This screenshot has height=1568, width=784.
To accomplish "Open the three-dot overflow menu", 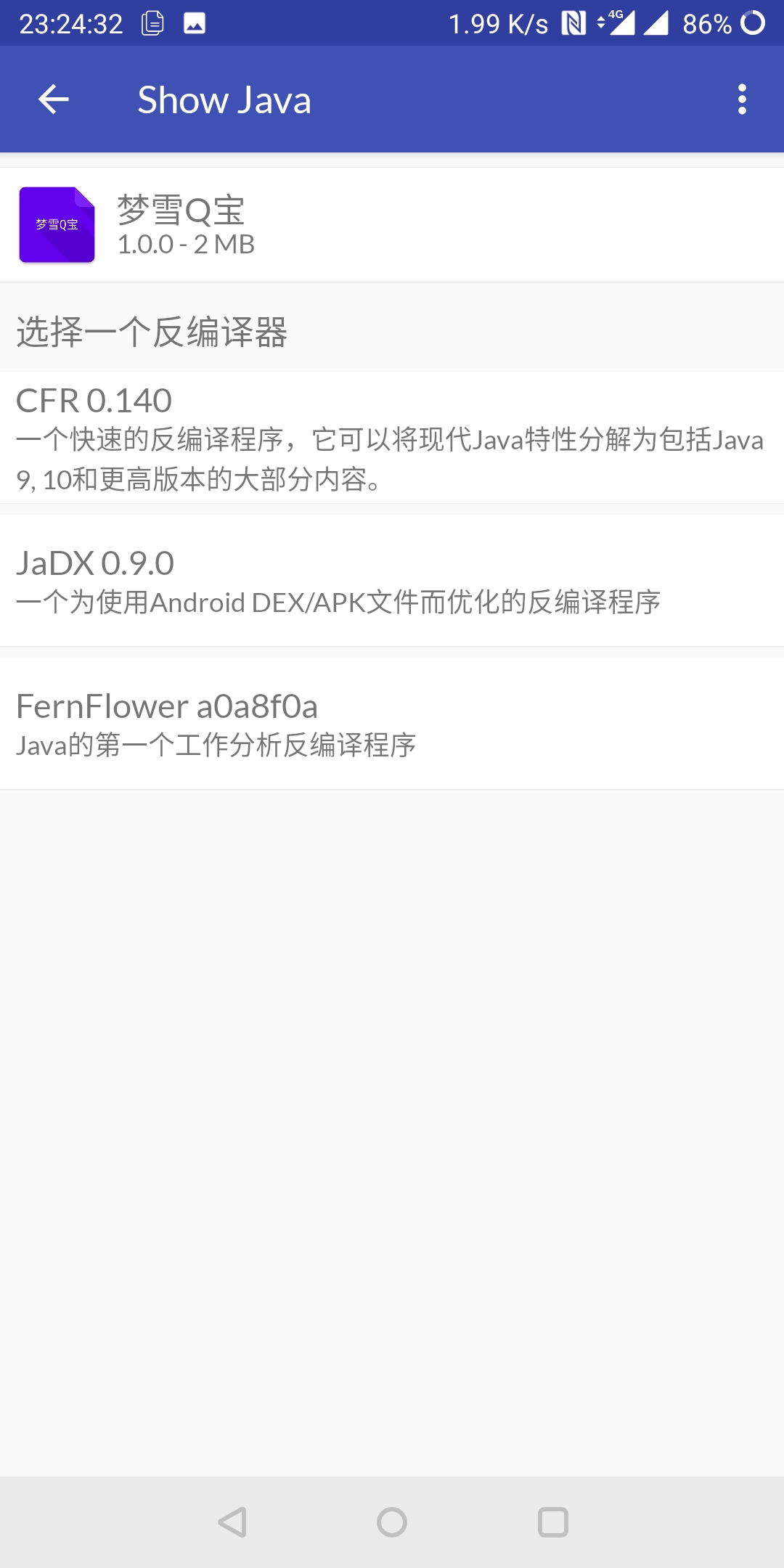I will [x=742, y=99].
